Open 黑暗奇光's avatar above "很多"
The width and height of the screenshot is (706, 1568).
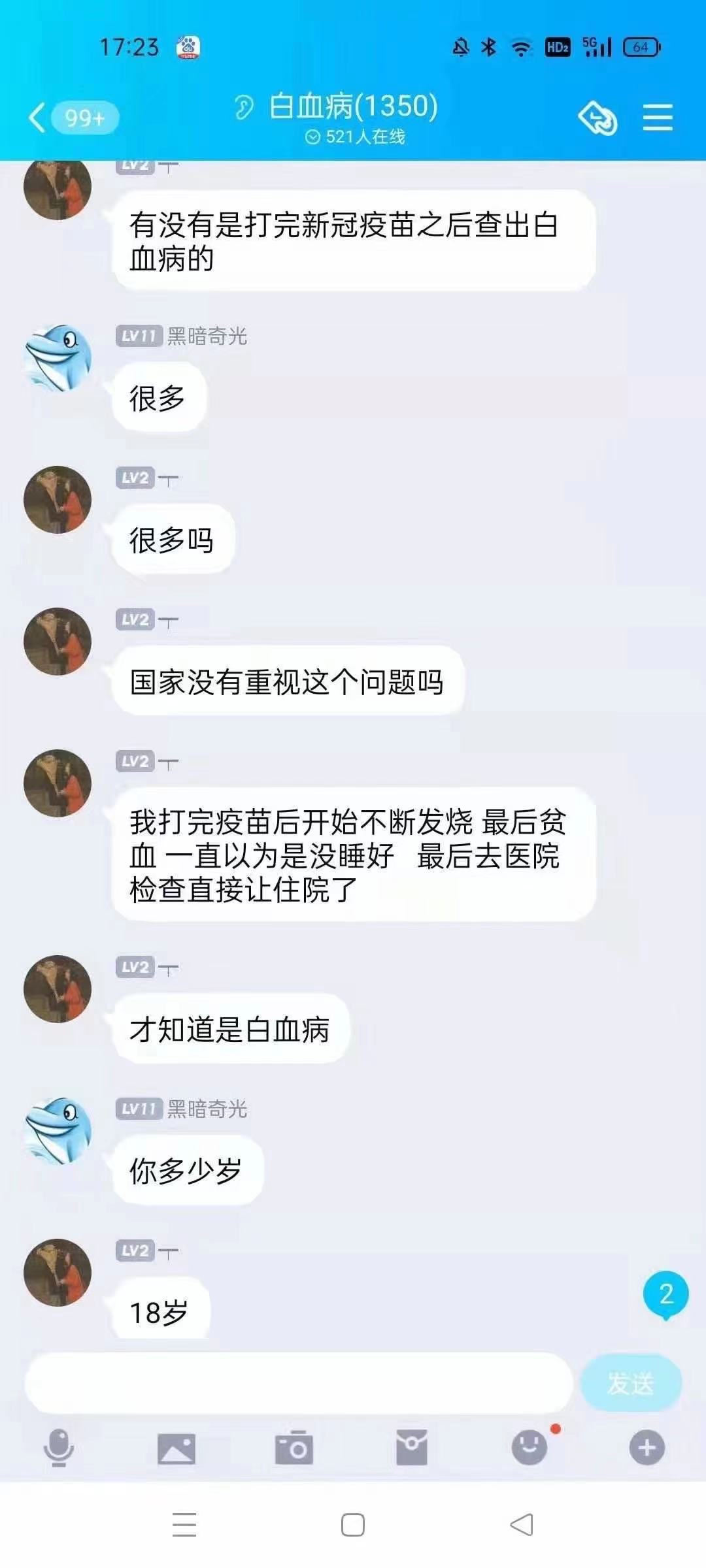point(58,358)
